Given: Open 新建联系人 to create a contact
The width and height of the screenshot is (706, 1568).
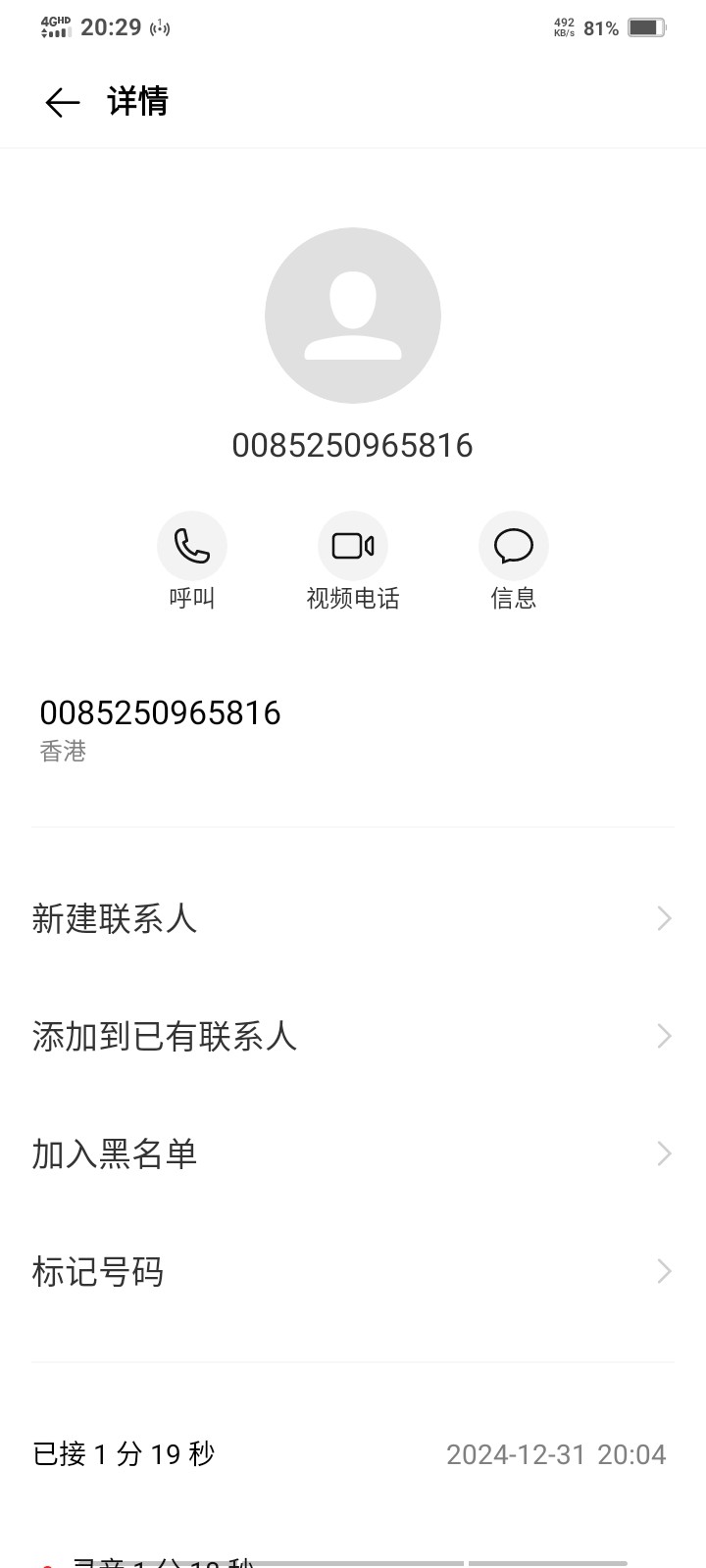Looking at the screenshot, I should 353,918.
